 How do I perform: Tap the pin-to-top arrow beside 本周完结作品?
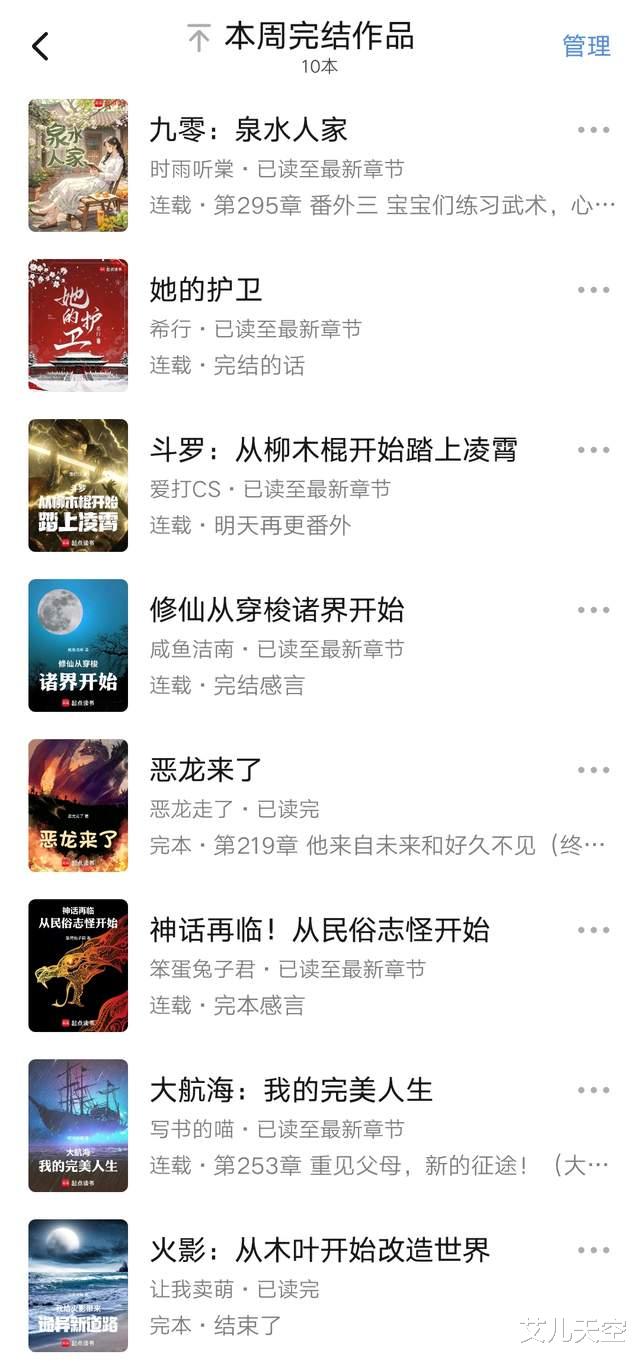coord(199,39)
